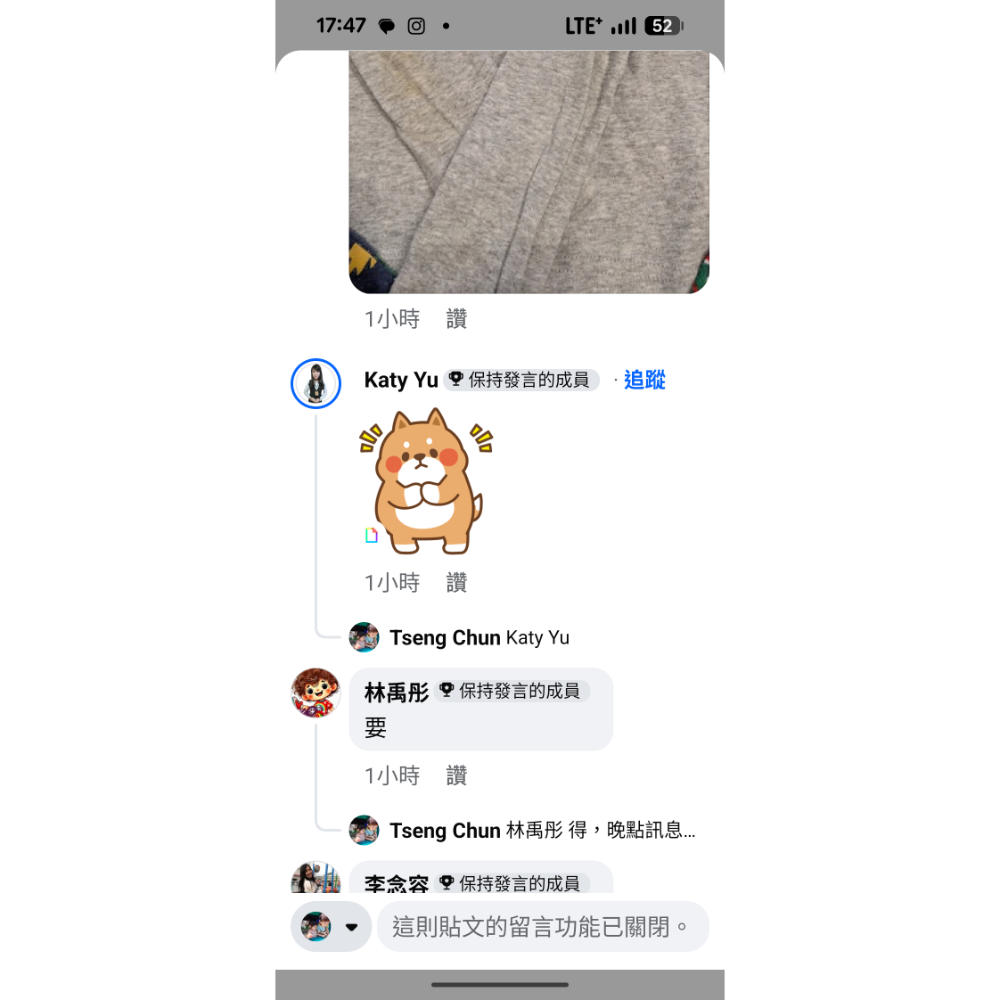Like Katy Yu's sticker comment
The width and height of the screenshot is (1000, 1000).
click(456, 582)
